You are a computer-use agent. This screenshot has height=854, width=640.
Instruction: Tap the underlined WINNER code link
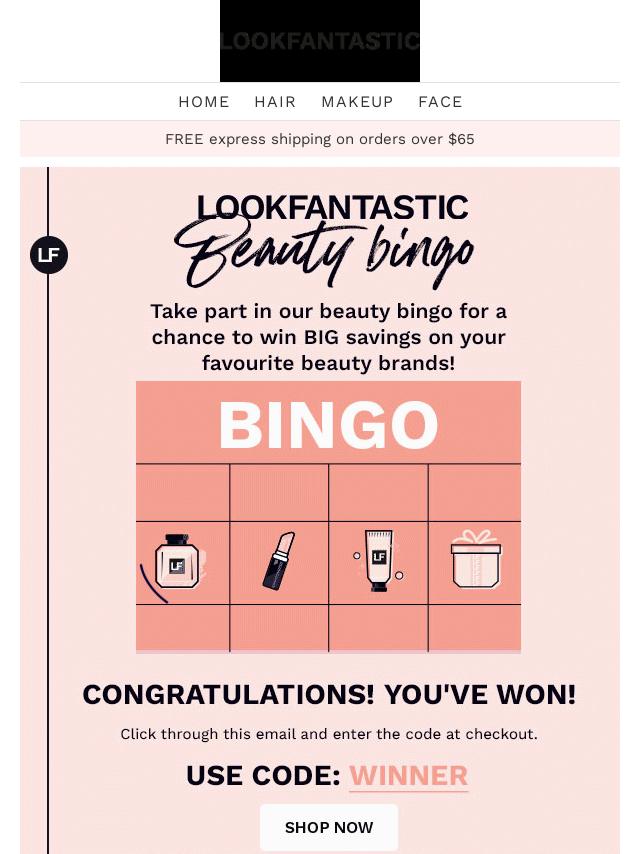click(408, 776)
